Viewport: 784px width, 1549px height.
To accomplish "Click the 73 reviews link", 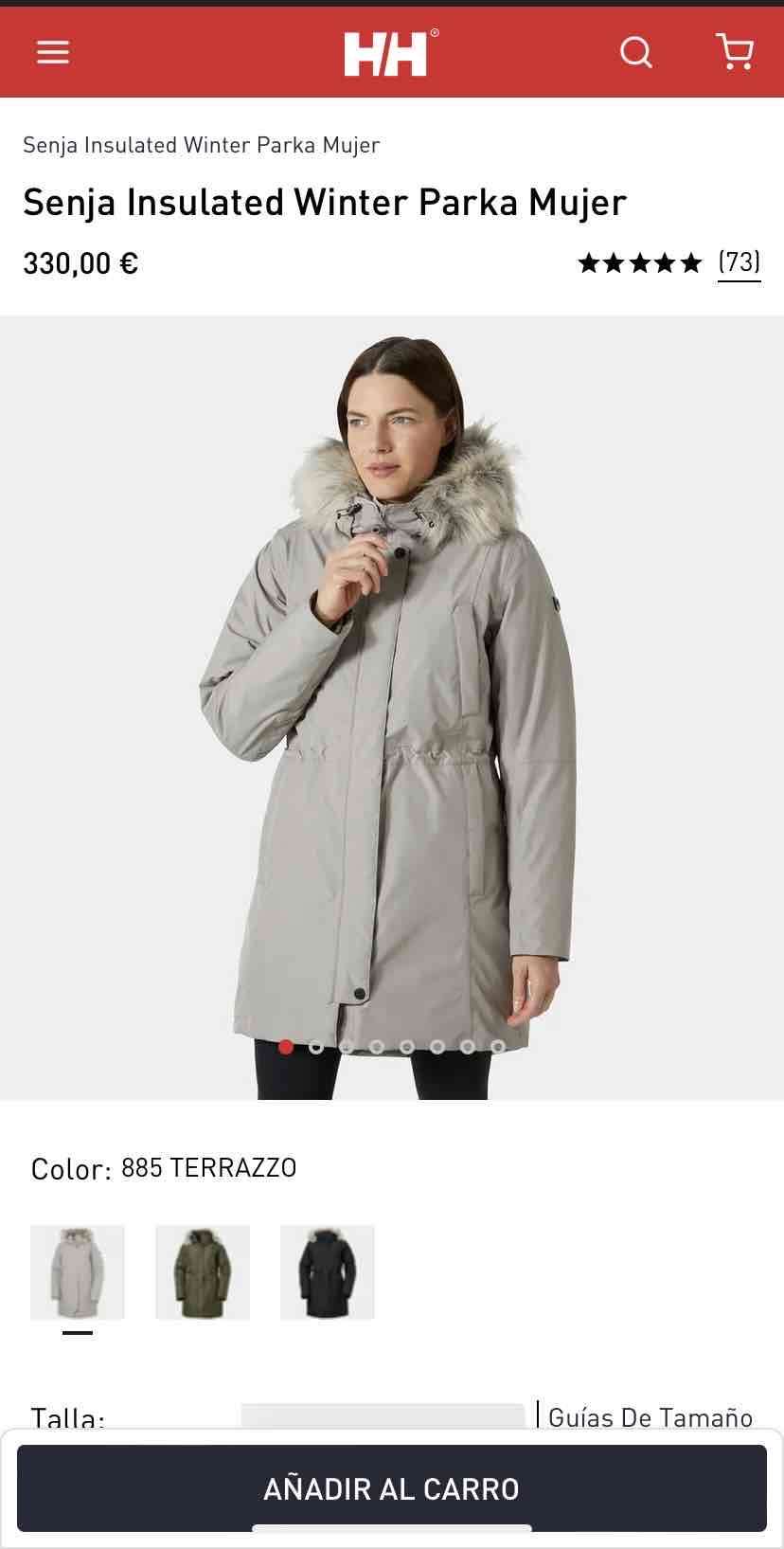I will 739,262.
